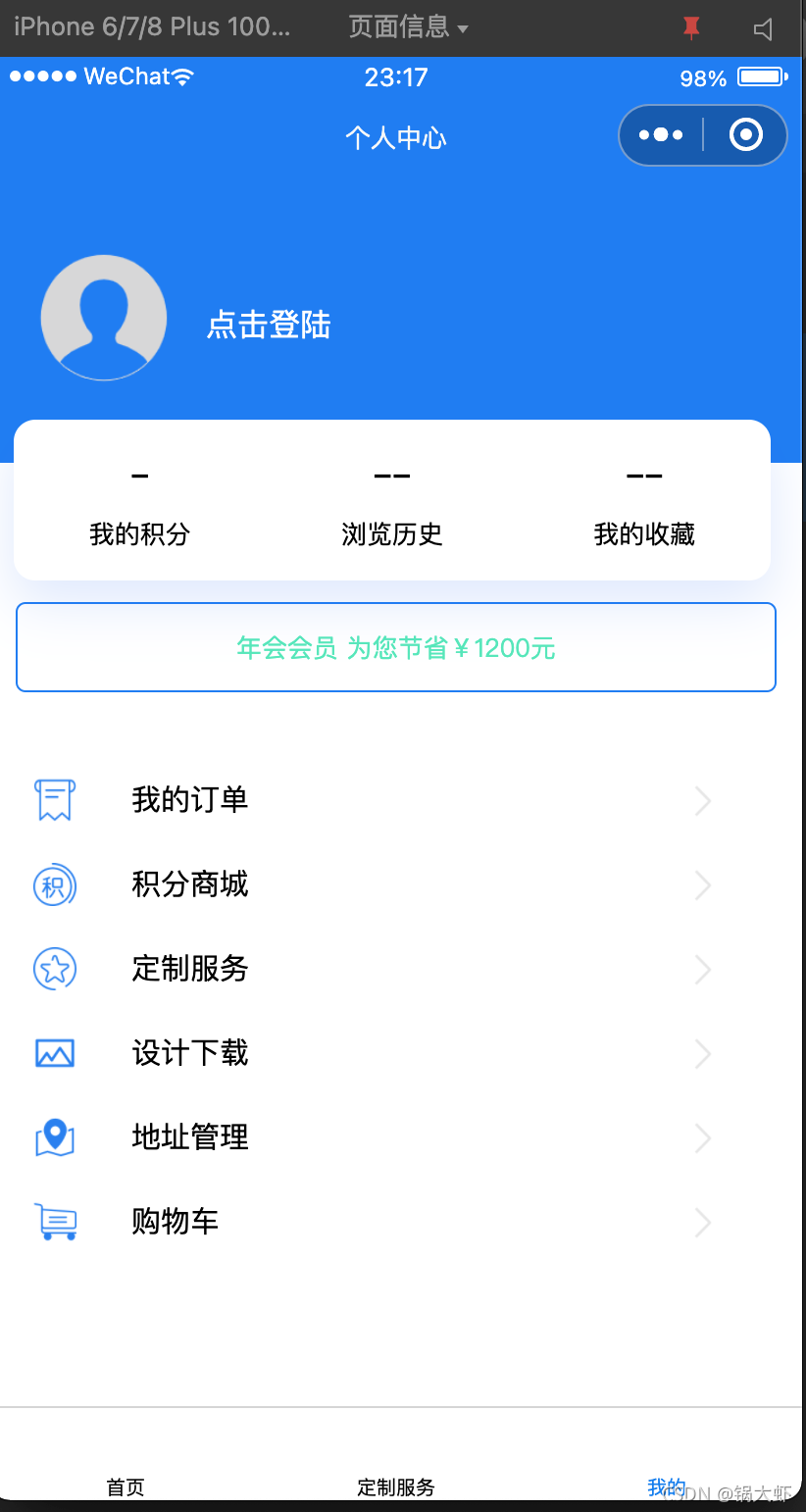Screen dimensions: 806x1512
Task: Switch to the 定制服务 bottom tab
Action: [x=395, y=1487]
